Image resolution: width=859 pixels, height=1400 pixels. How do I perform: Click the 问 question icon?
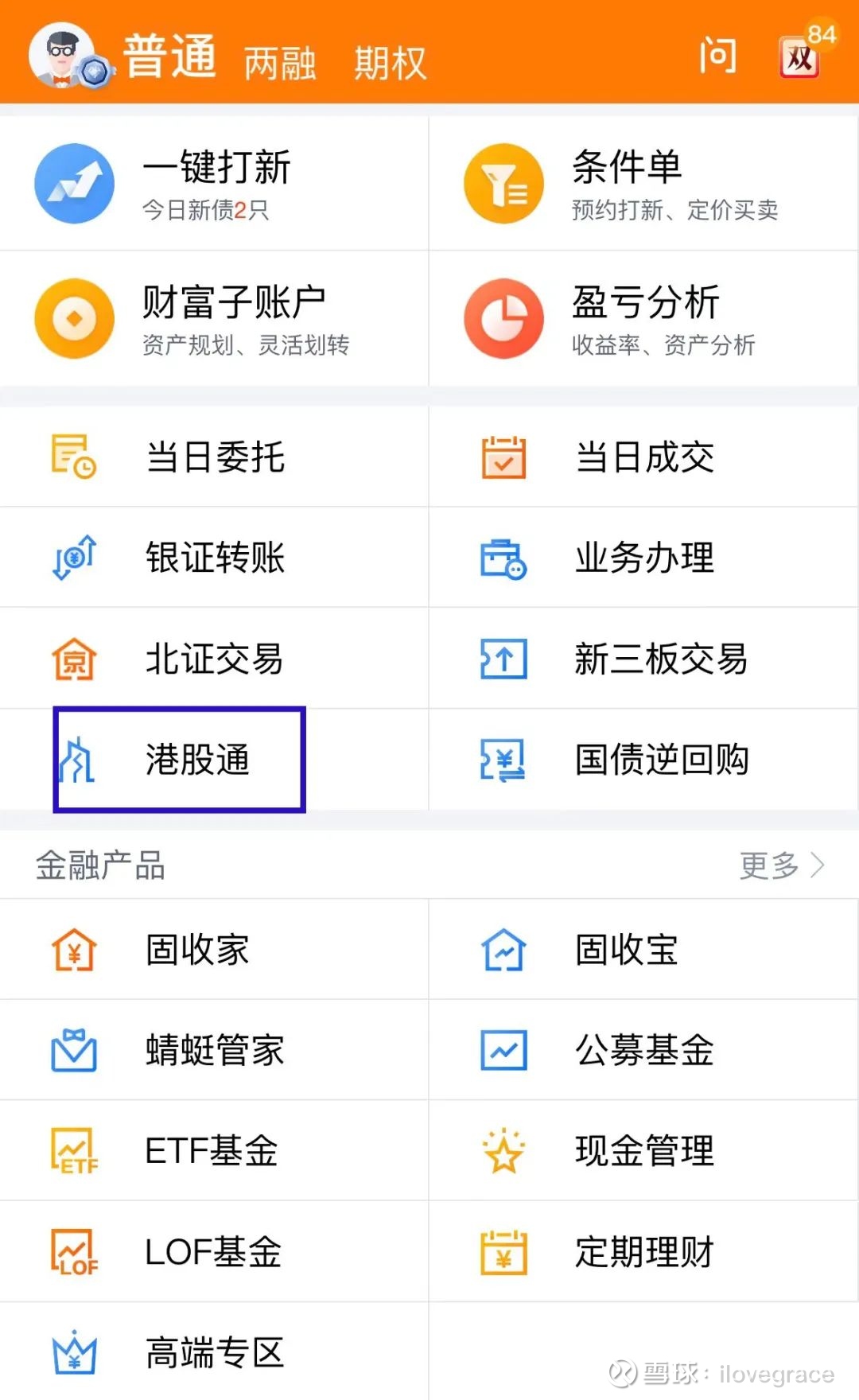click(718, 57)
